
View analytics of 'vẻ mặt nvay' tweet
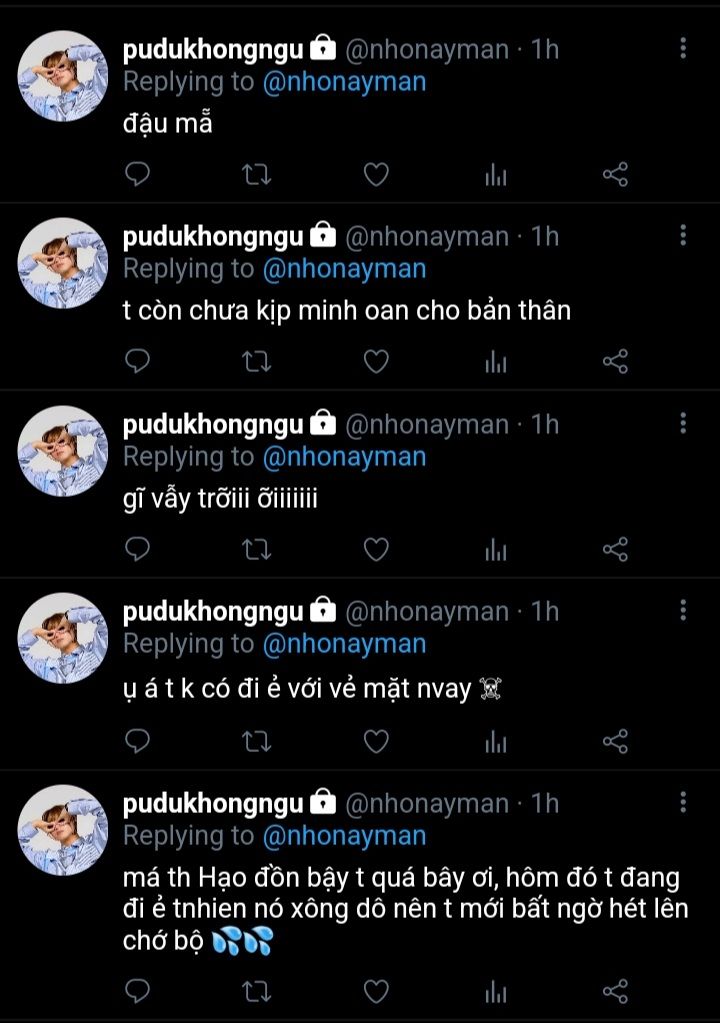pyautogui.click(x=495, y=741)
